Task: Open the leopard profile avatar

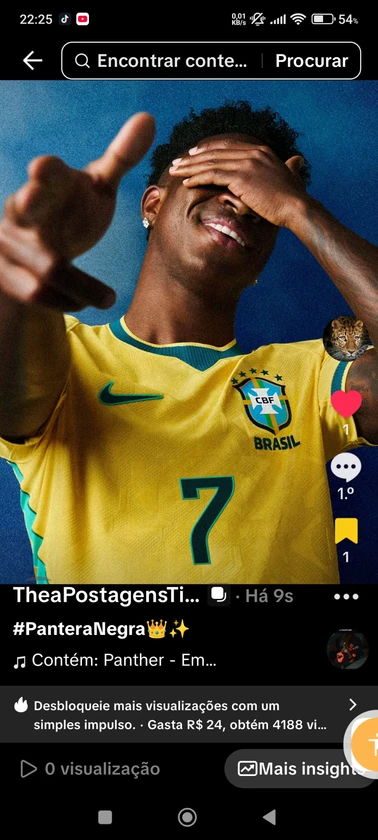Action: (346, 338)
